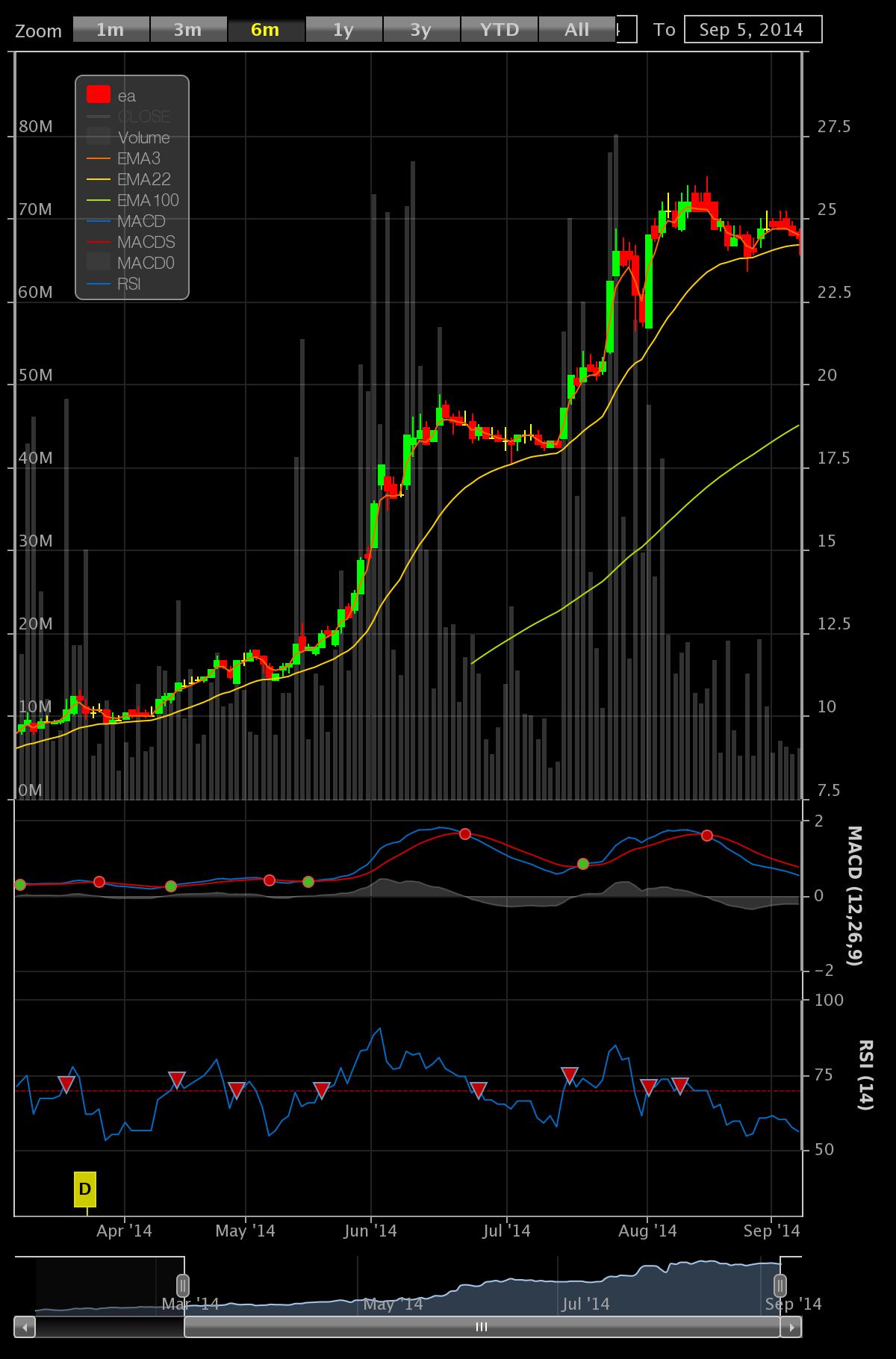
Task: Switch to the 1y zoom range
Action: coord(343,30)
